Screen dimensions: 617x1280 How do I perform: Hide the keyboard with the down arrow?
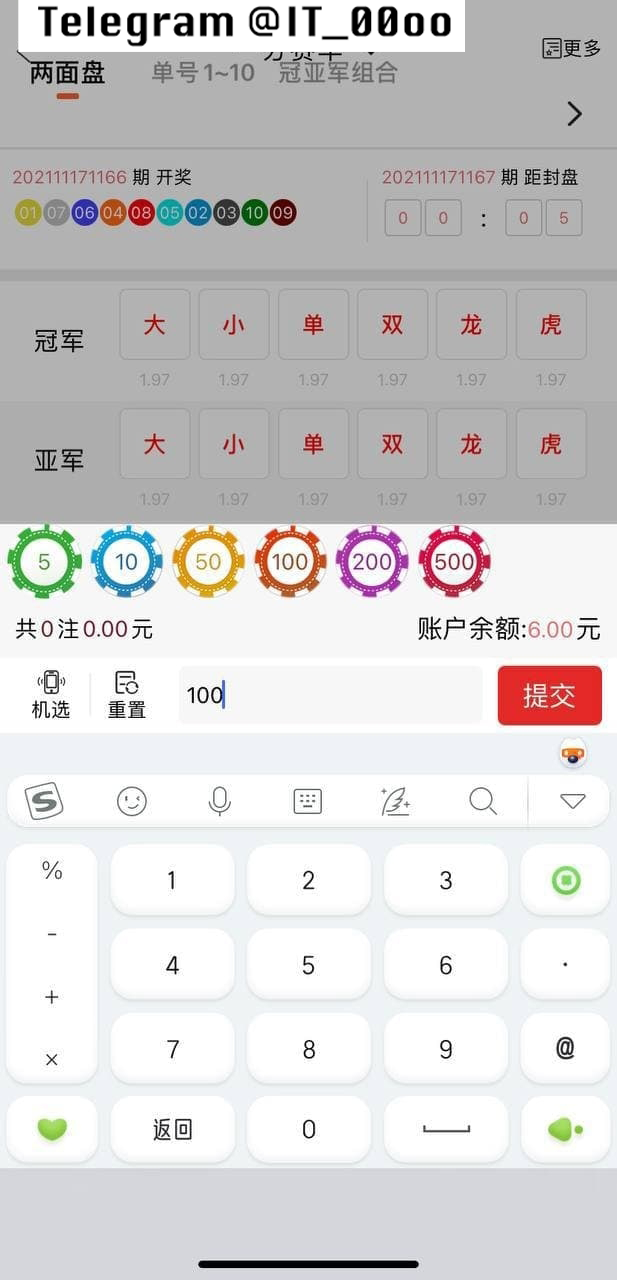572,801
